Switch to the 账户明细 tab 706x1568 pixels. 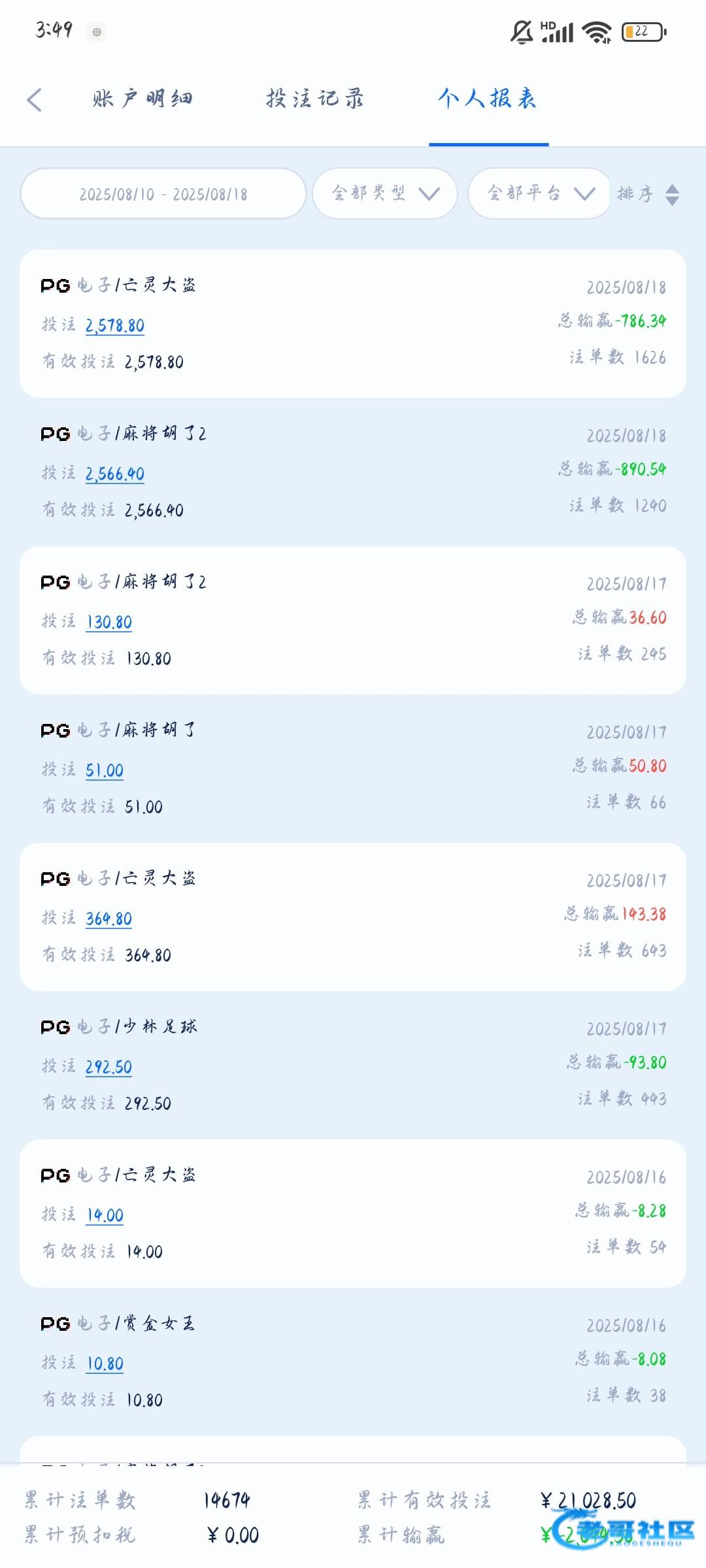point(143,99)
